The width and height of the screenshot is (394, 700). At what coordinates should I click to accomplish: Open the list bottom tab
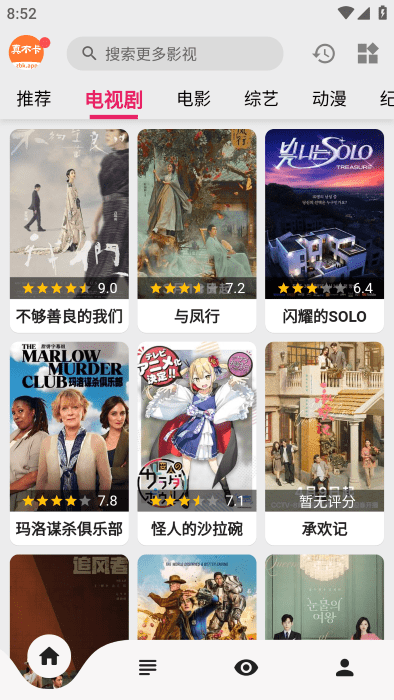(x=148, y=667)
